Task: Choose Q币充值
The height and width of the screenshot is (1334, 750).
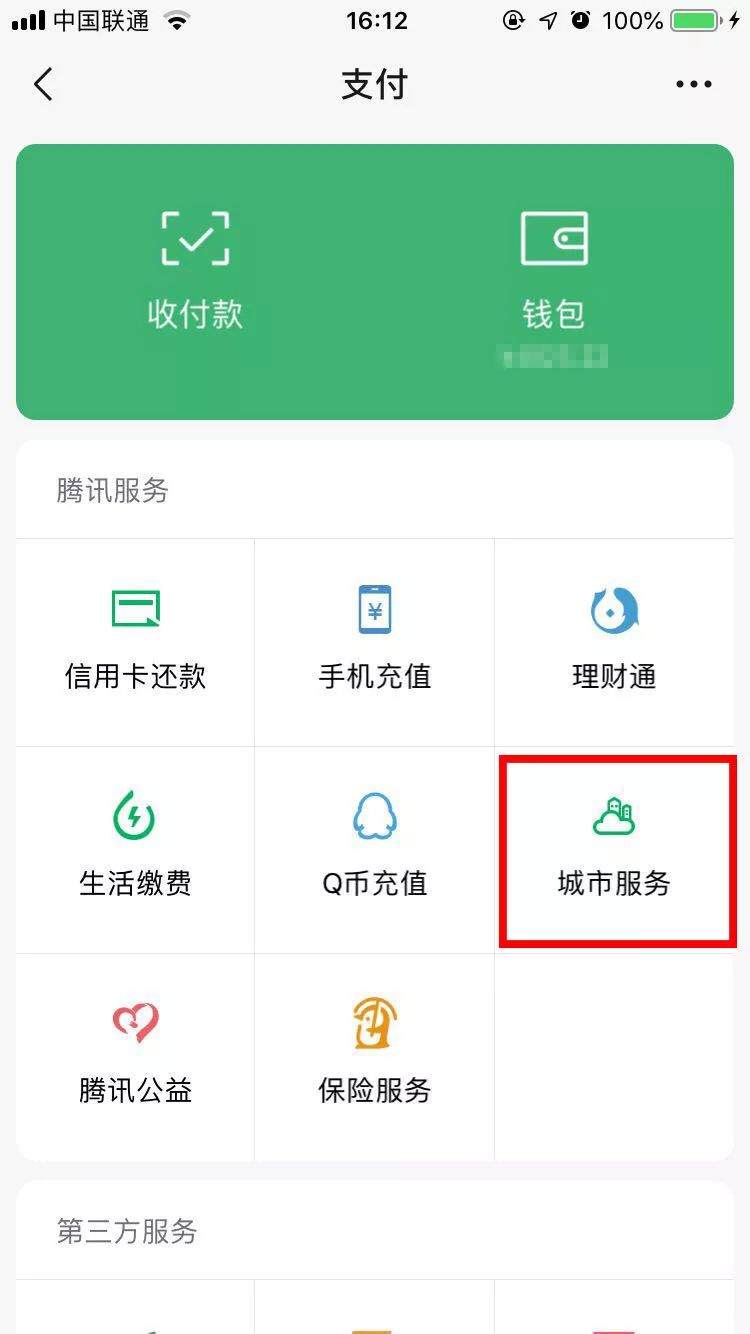Action: tap(375, 849)
